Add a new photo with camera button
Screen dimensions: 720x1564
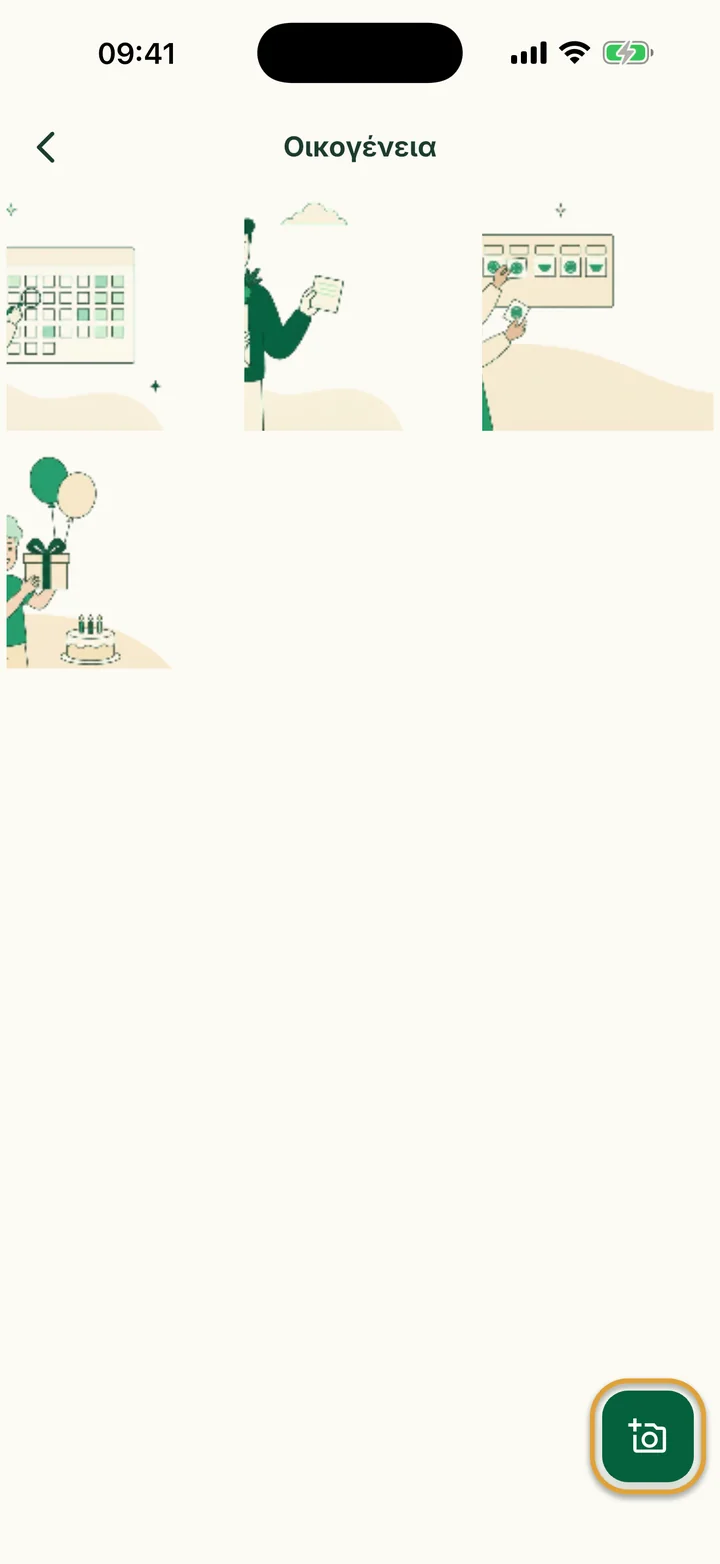648,1436
